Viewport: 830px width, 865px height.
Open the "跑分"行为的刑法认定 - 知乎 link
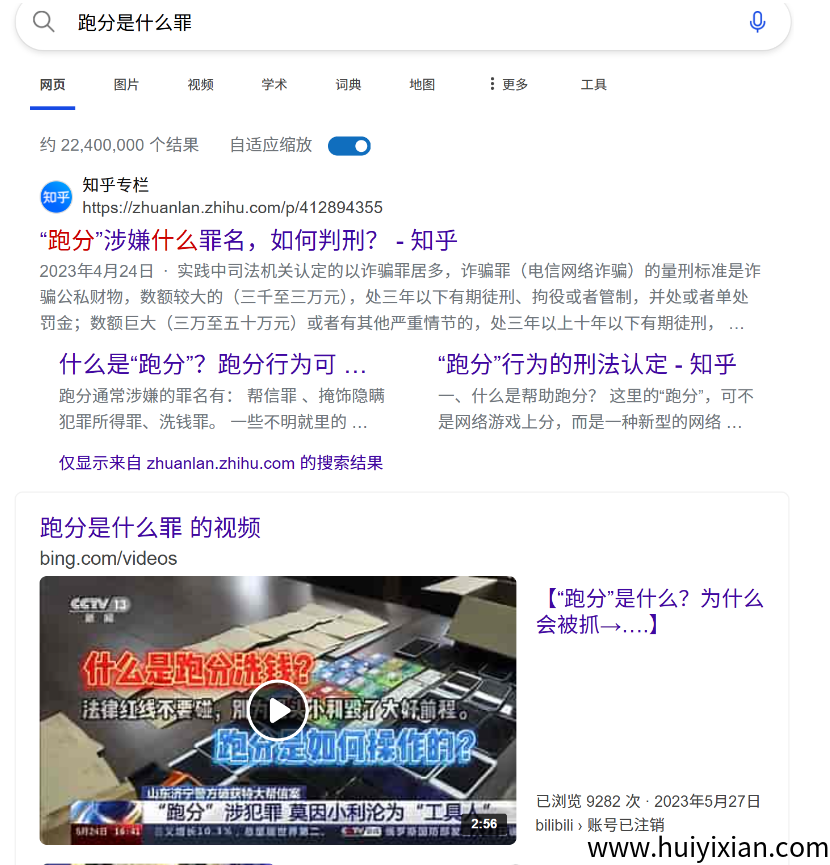583,364
